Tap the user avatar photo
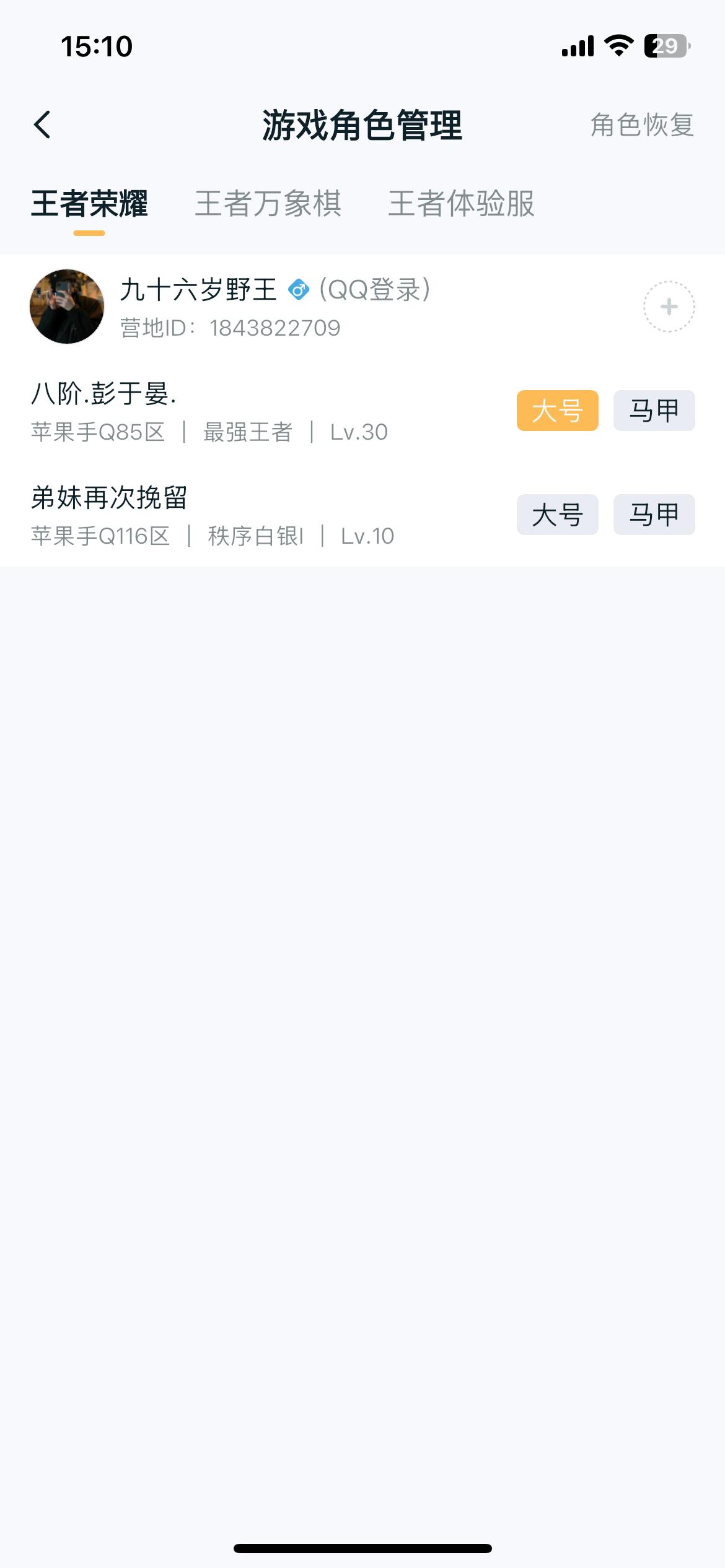 [68, 306]
